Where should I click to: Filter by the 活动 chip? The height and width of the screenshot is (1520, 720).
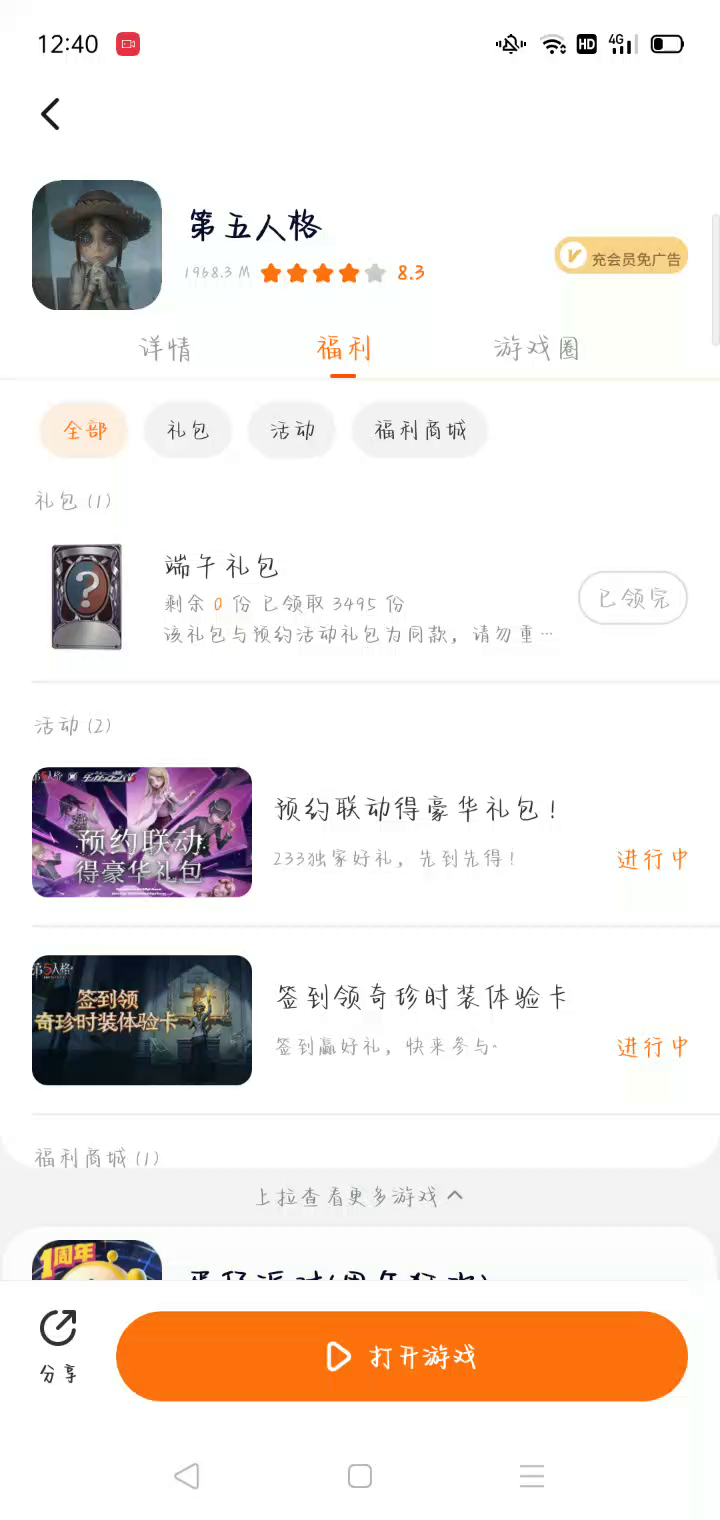tap(292, 431)
